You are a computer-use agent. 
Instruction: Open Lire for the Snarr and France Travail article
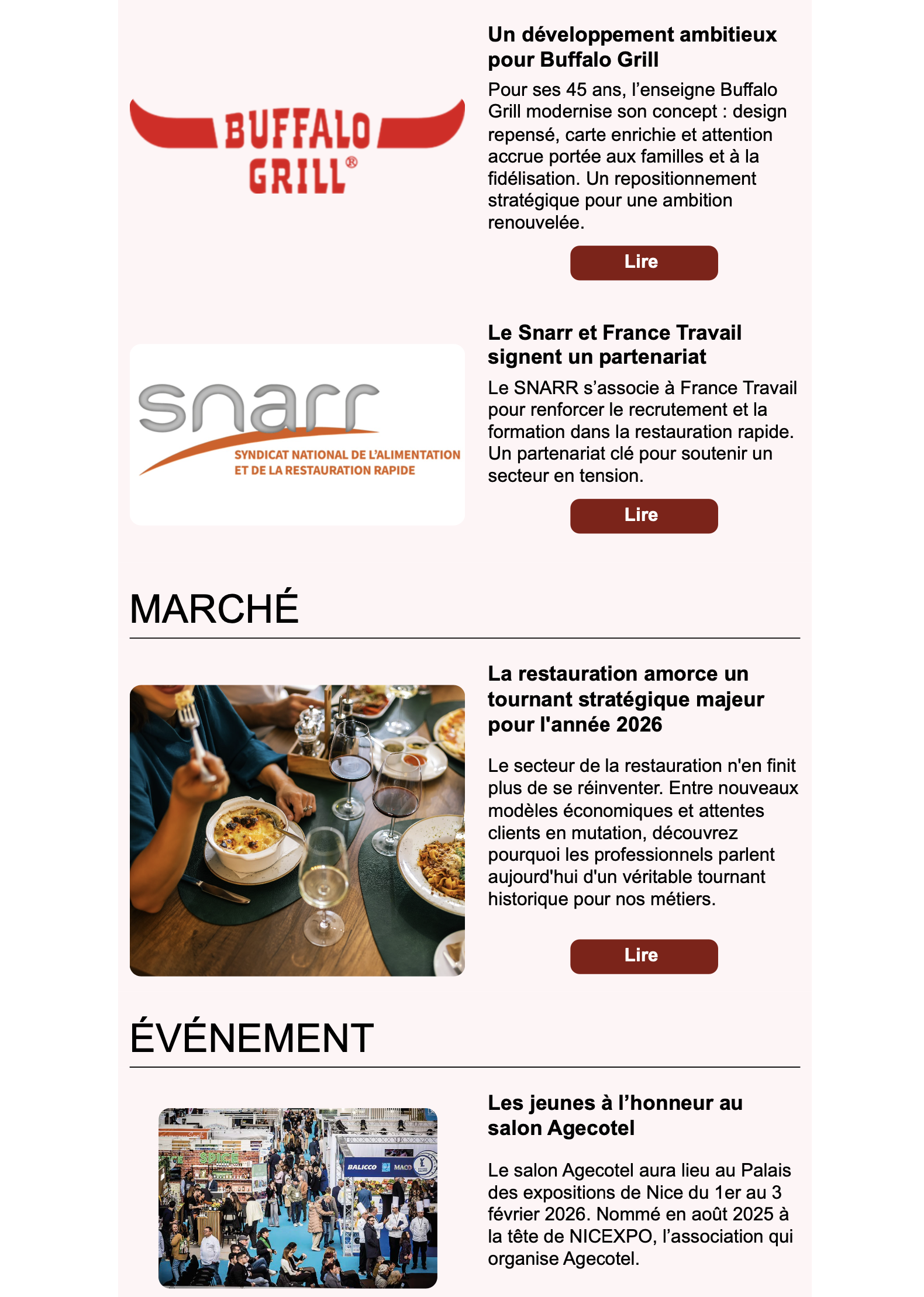tap(643, 516)
